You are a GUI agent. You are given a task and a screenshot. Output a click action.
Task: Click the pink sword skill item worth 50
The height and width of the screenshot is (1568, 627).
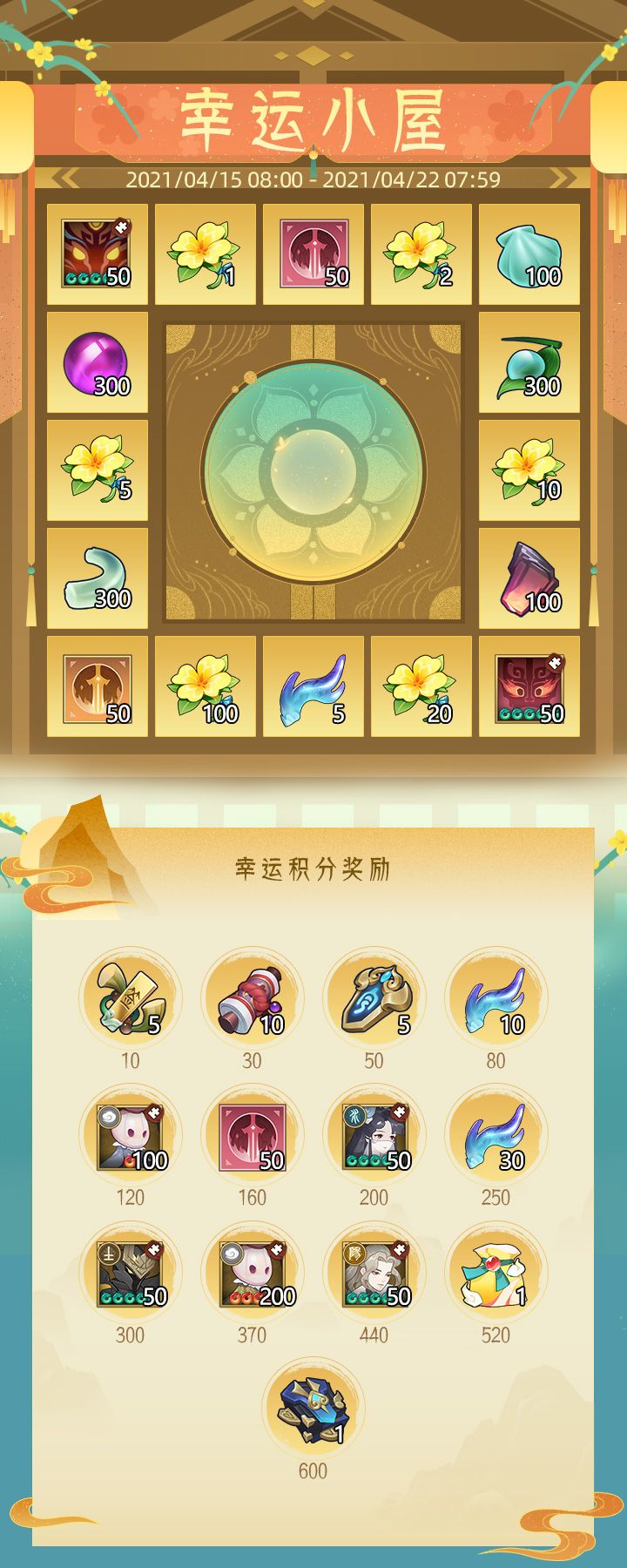(313, 253)
